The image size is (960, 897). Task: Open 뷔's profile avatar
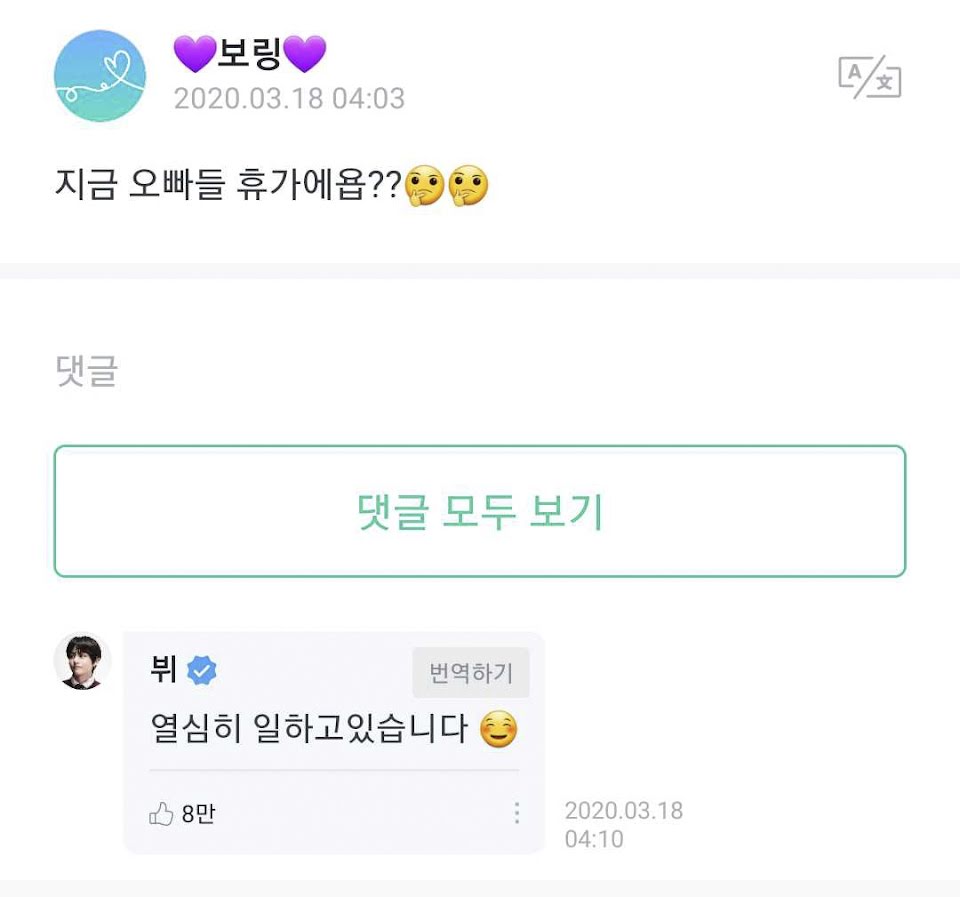click(83, 661)
